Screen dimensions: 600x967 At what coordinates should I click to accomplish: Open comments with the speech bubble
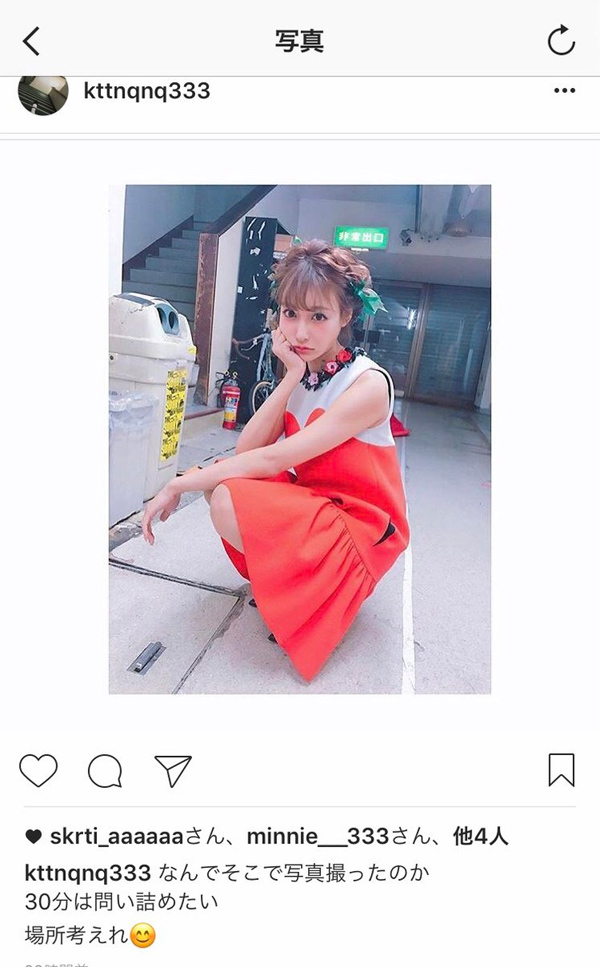pyautogui.click(x=105, y=769)
